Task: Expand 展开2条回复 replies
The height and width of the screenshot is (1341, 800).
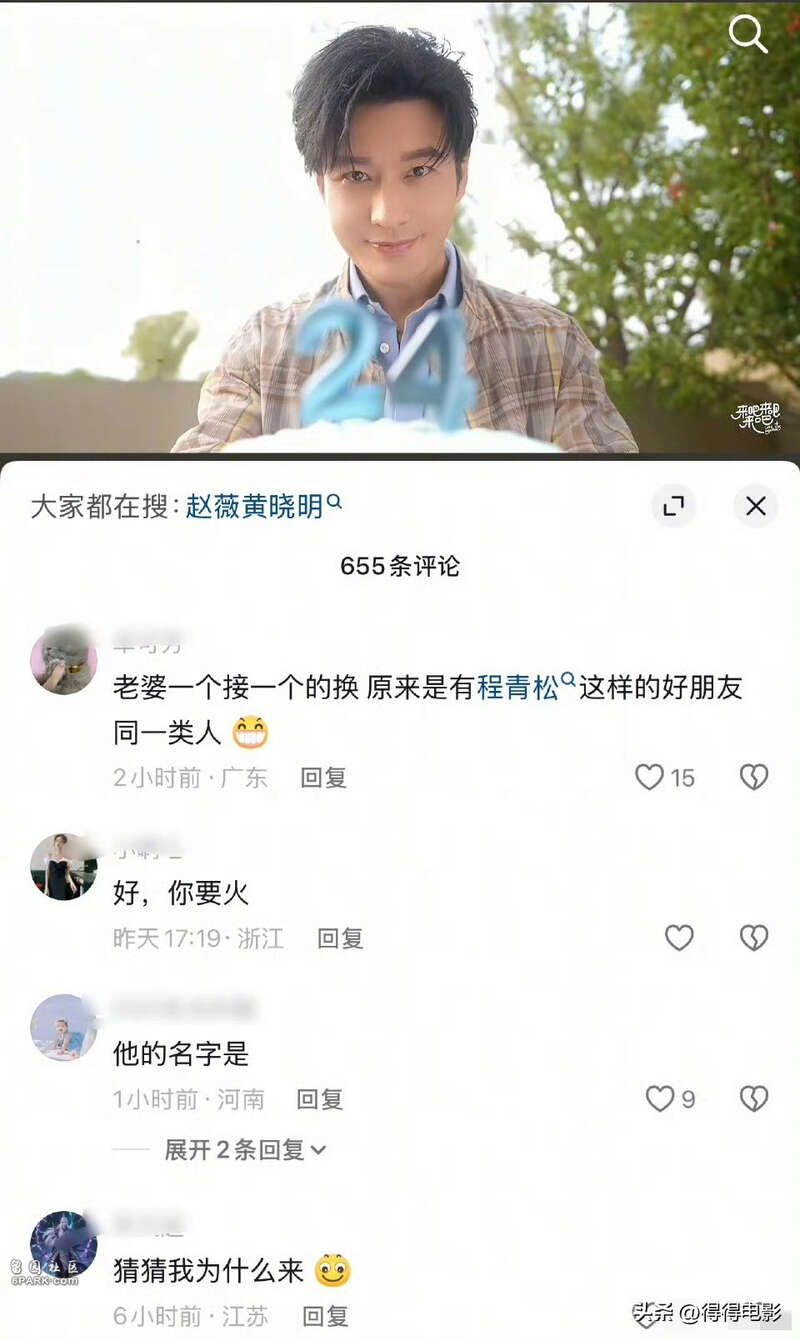Action: [x=245, y=1150]
